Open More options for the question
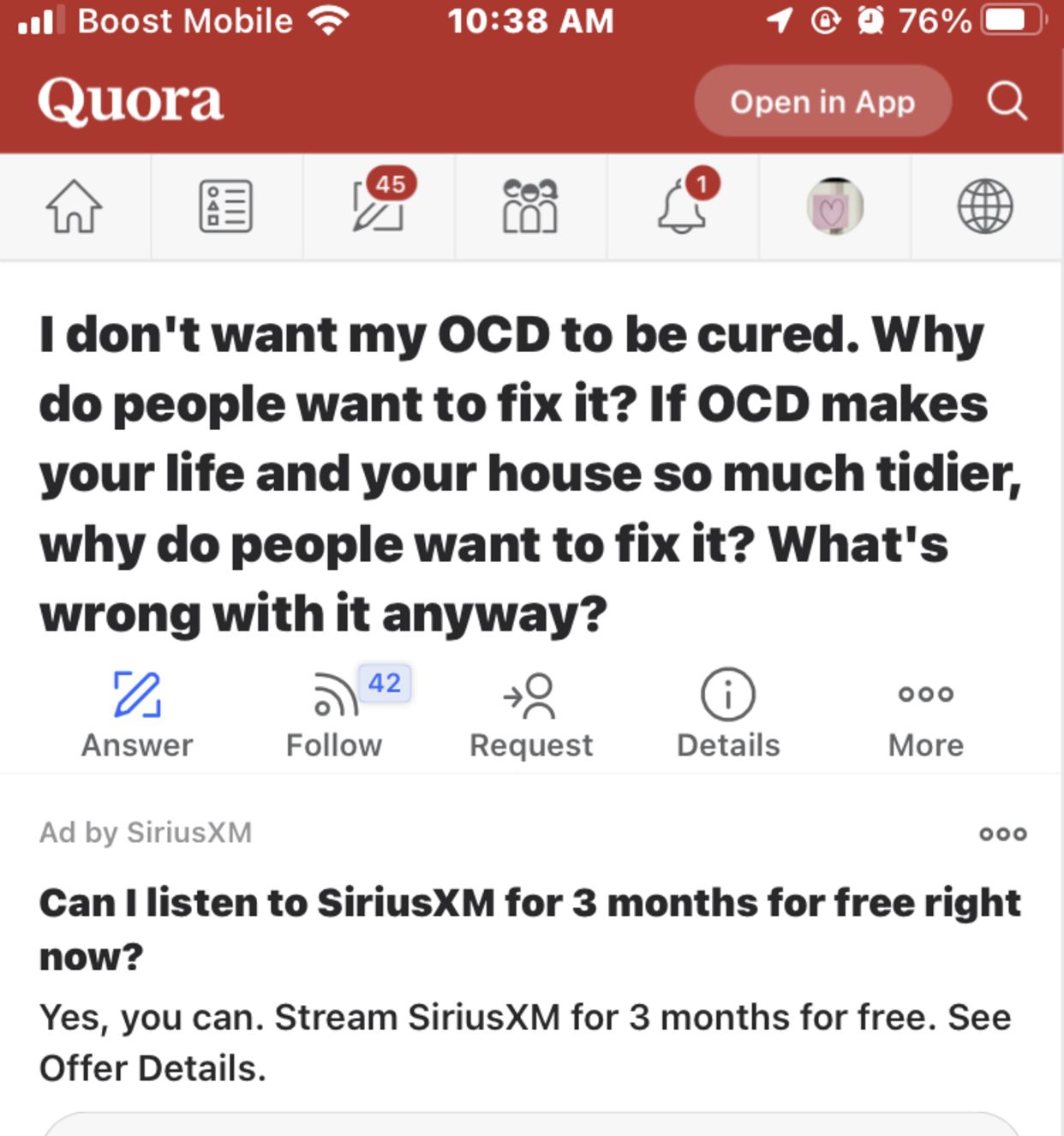 (x=925, y=714)
